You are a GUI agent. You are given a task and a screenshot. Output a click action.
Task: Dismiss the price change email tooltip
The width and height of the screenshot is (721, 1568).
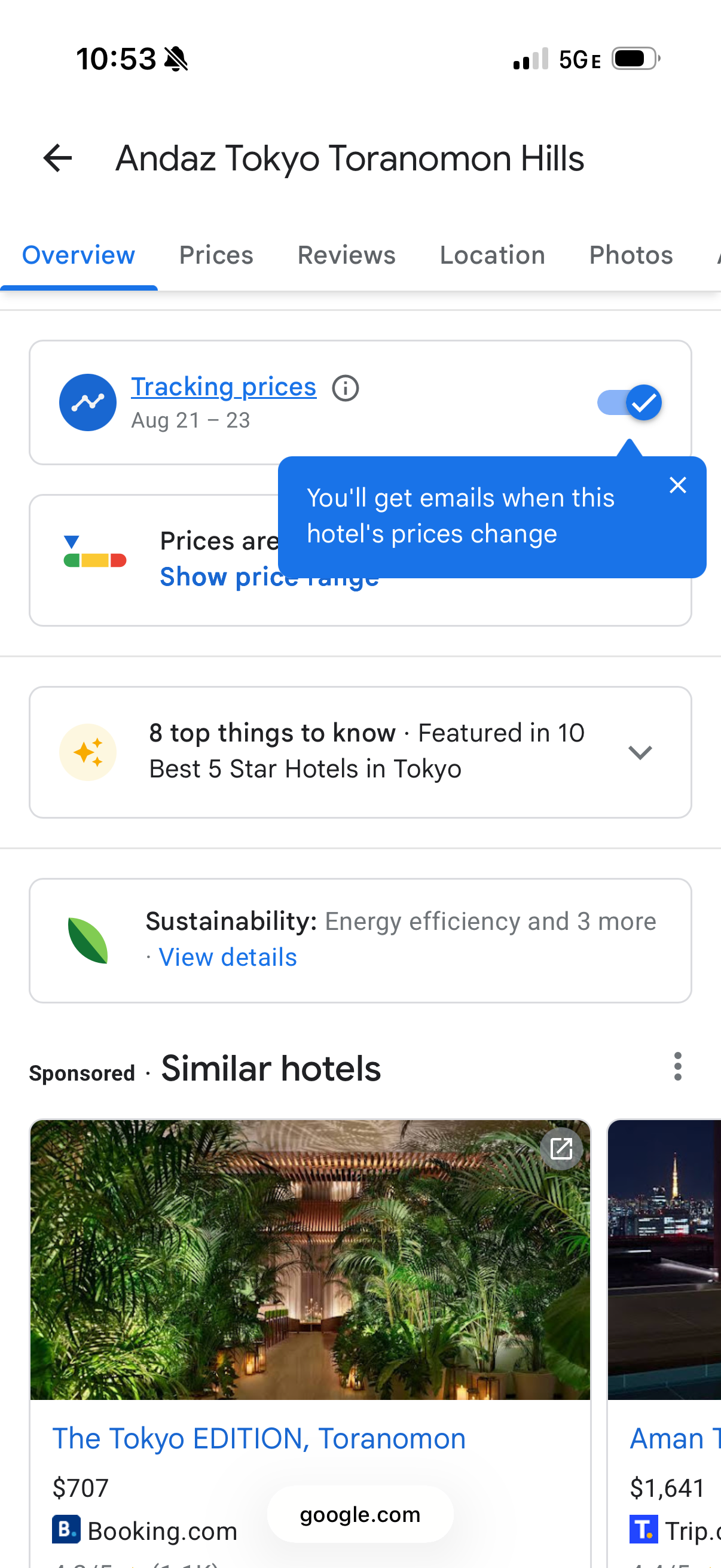click(x=678, y=485)
